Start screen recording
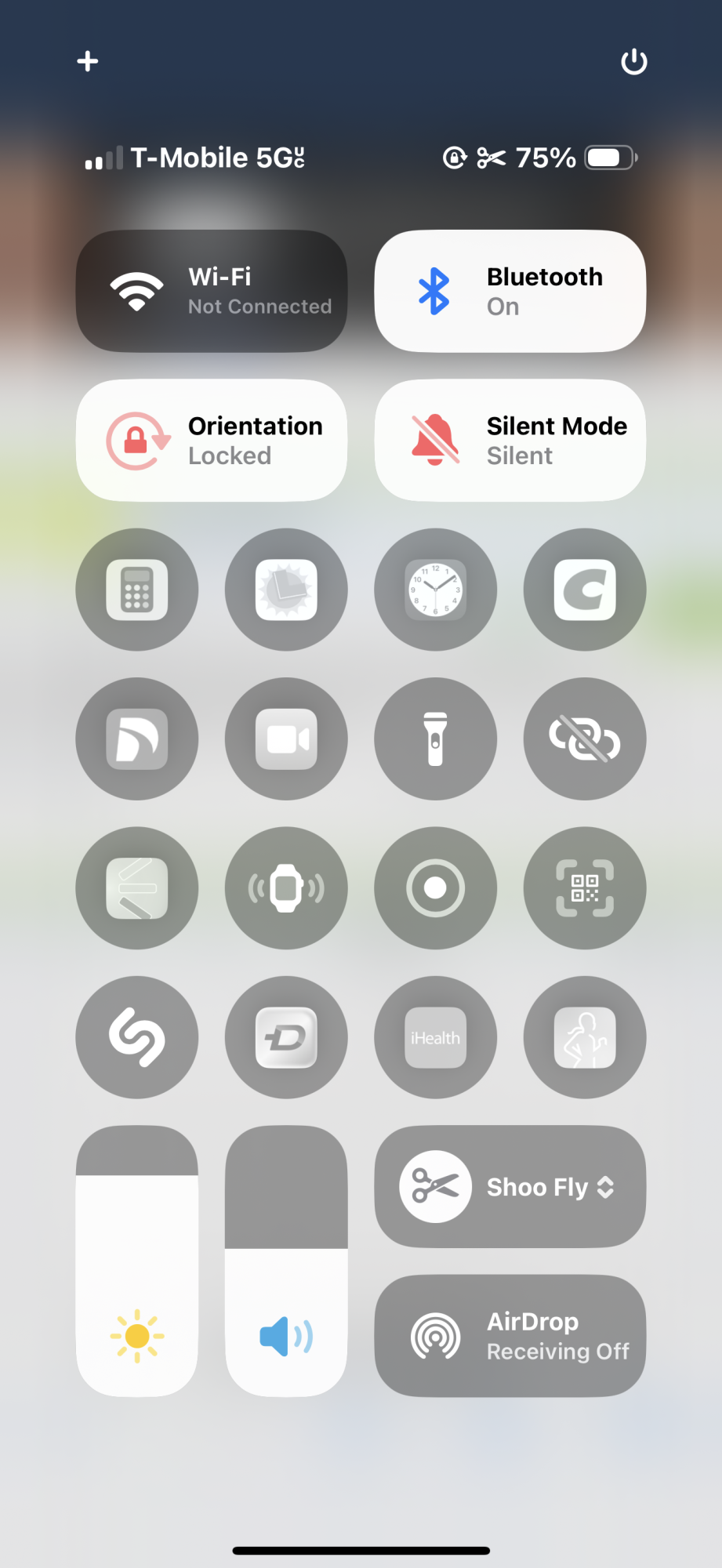The image size is (722, 1568). click(435, 888)
